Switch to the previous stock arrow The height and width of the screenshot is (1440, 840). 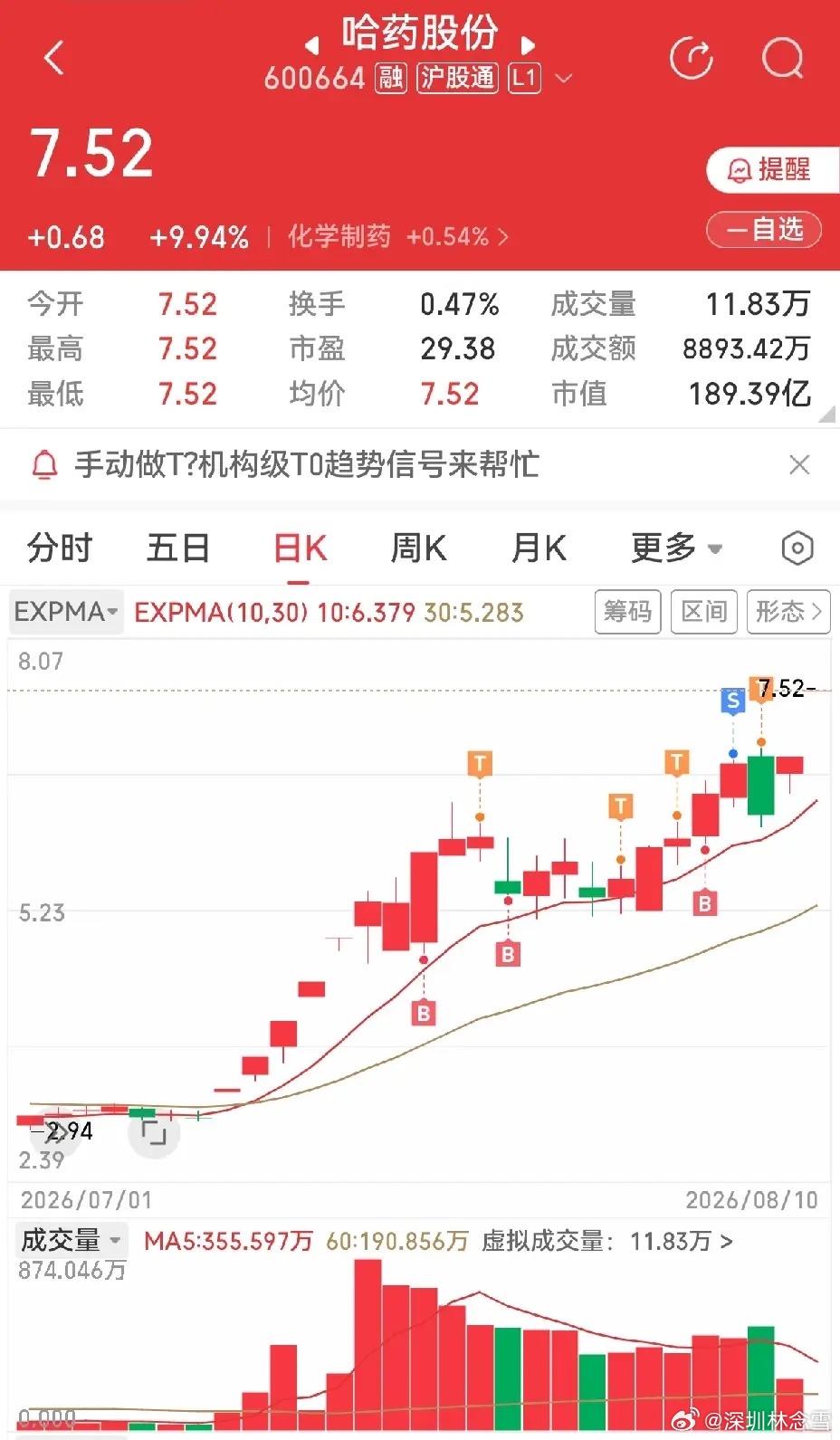(x=311, y=44)
